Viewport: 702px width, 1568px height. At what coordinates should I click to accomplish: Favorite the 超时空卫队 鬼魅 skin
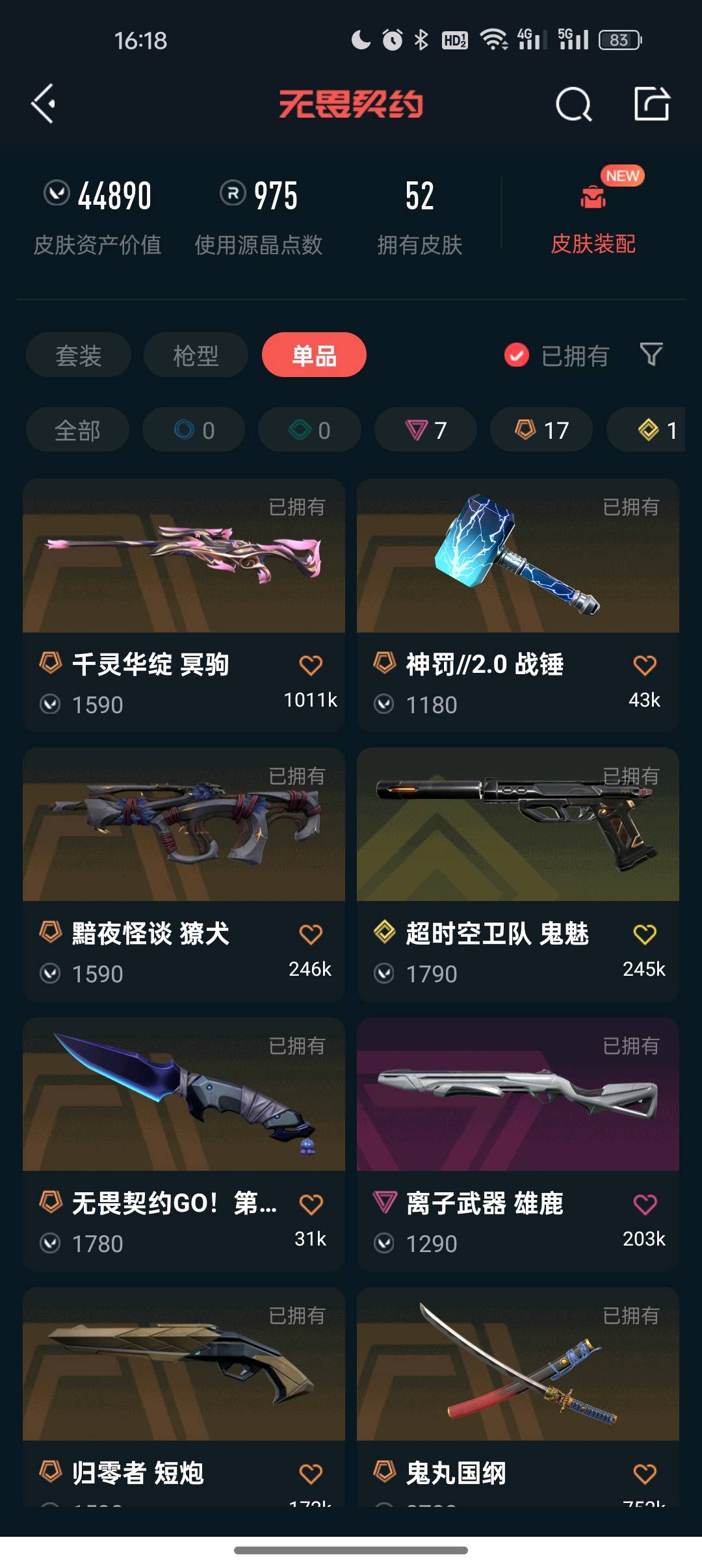pyautogui.click(x=644, y=934)
